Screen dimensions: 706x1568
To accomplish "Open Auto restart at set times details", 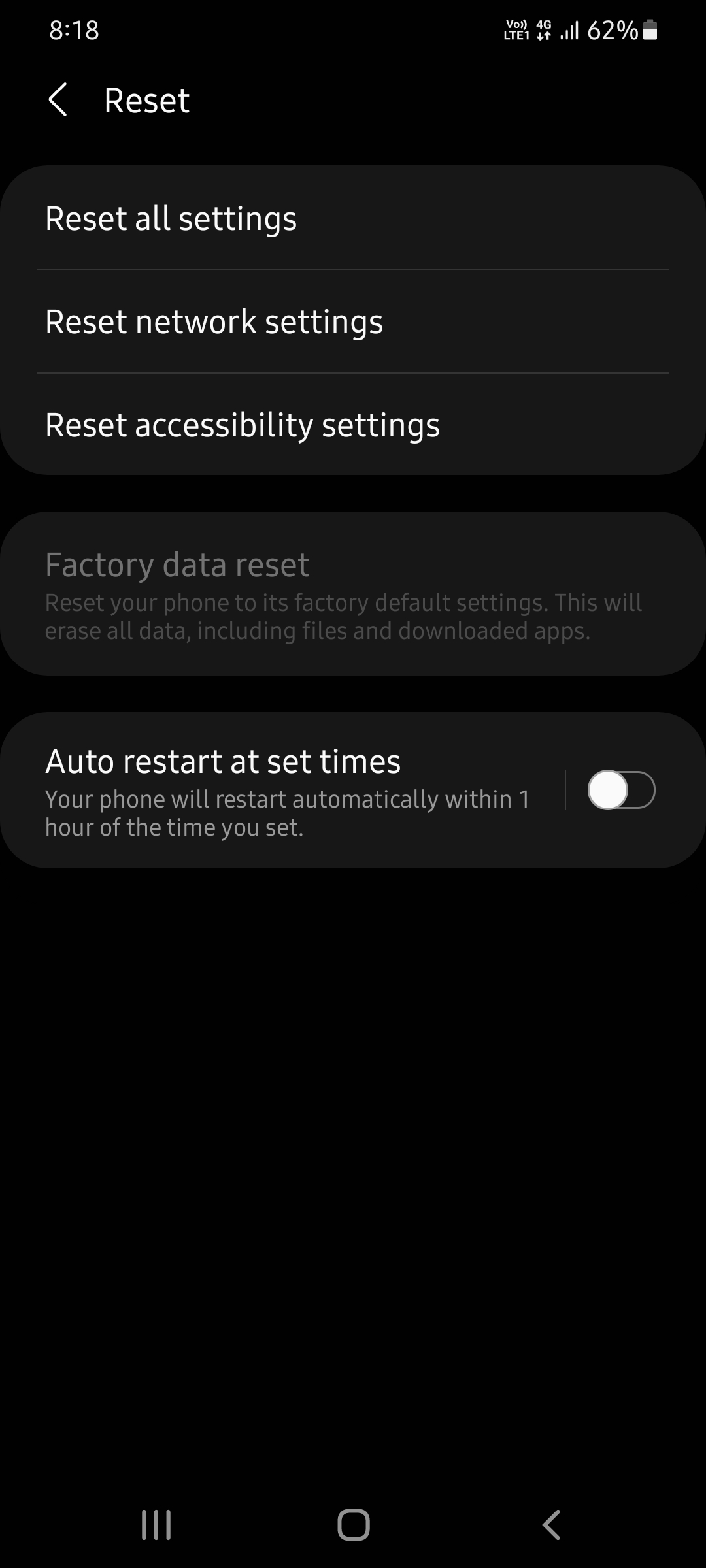I will click(288, 791).
